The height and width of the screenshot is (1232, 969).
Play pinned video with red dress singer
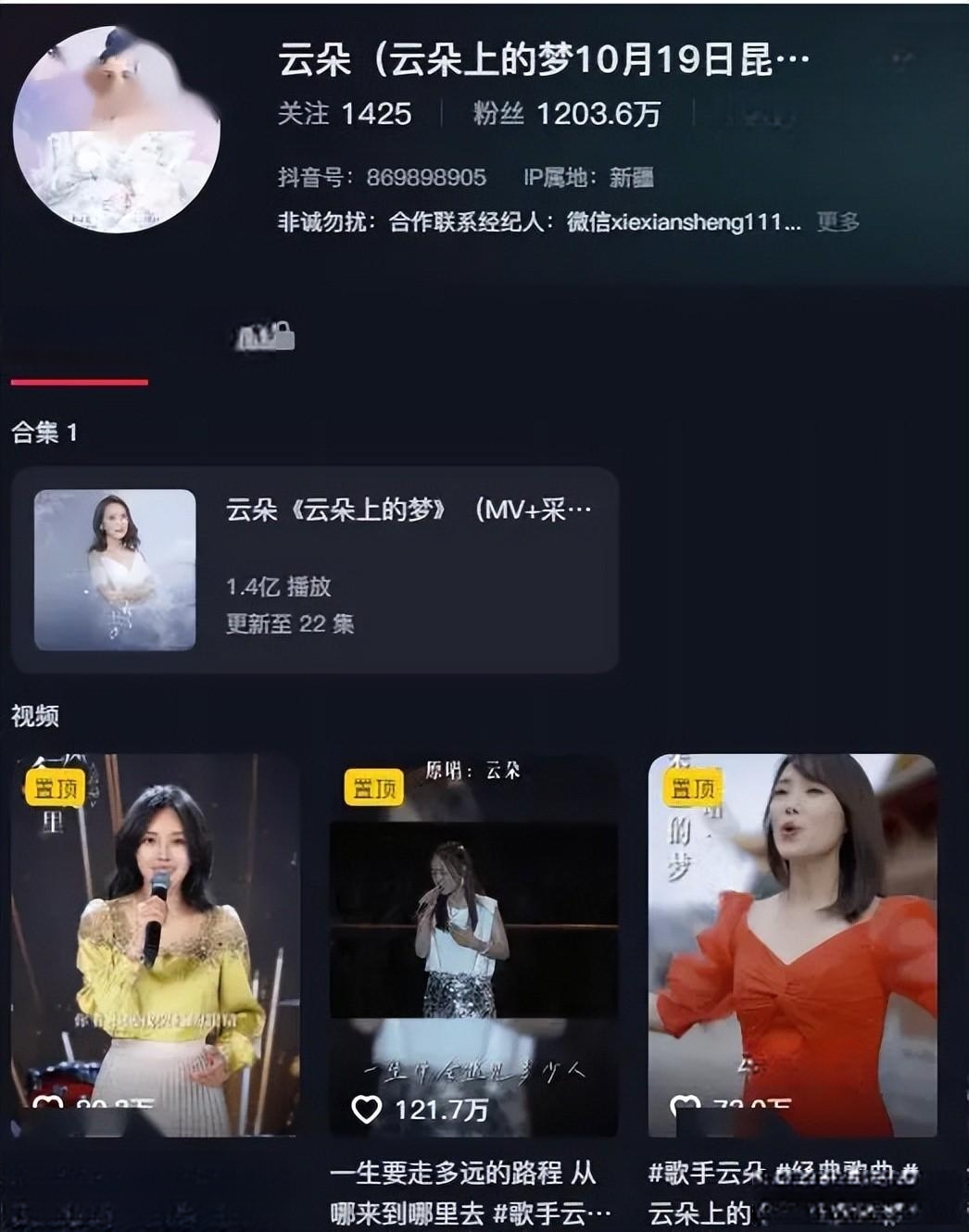point(792,945)
